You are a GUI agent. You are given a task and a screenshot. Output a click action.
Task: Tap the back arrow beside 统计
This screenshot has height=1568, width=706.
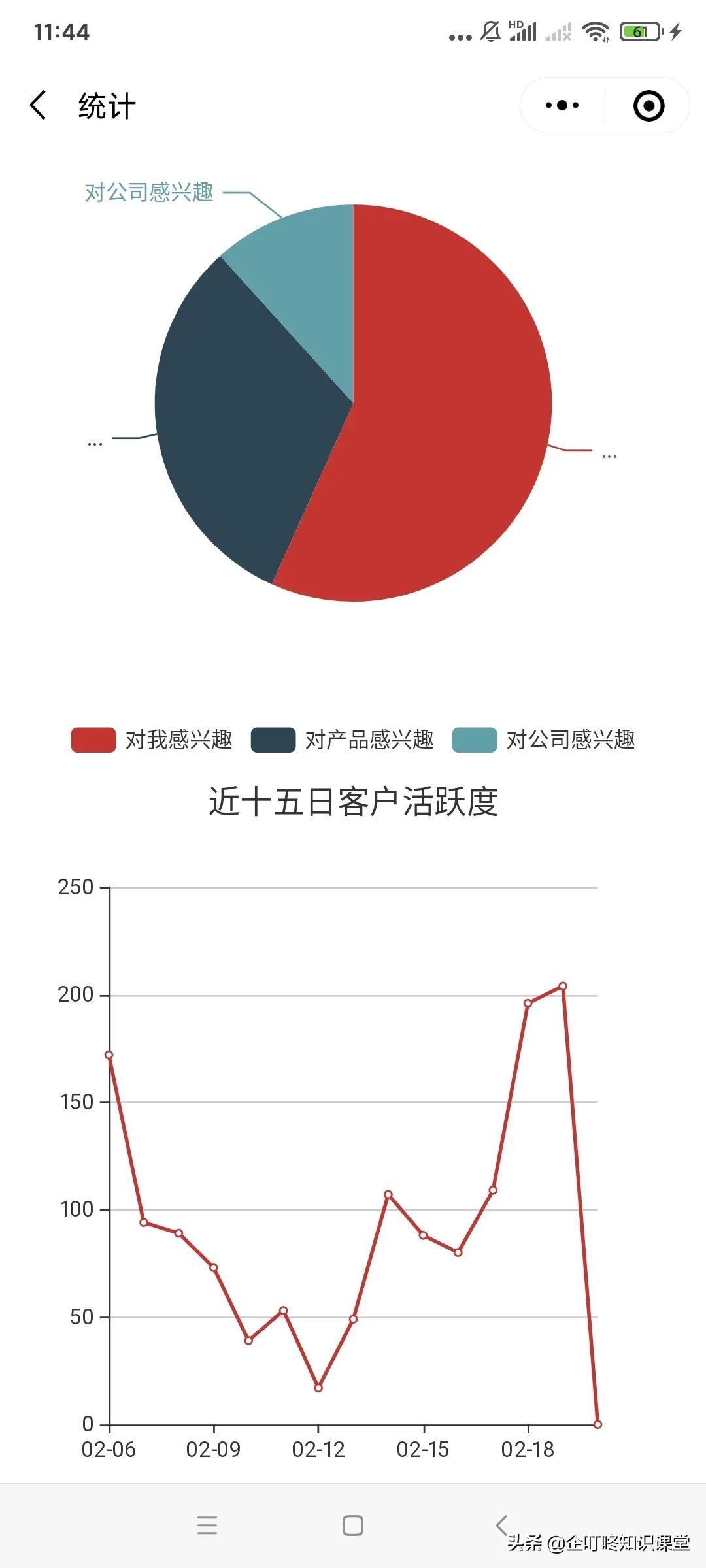click(x=37, y=105)
